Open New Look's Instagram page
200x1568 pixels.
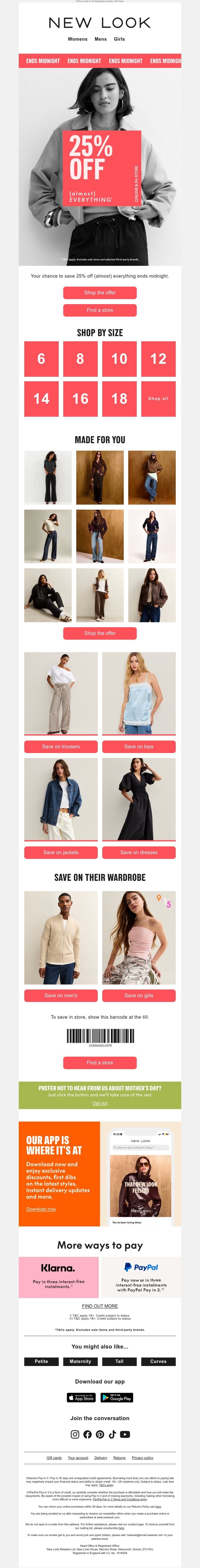coord(75,1434)
